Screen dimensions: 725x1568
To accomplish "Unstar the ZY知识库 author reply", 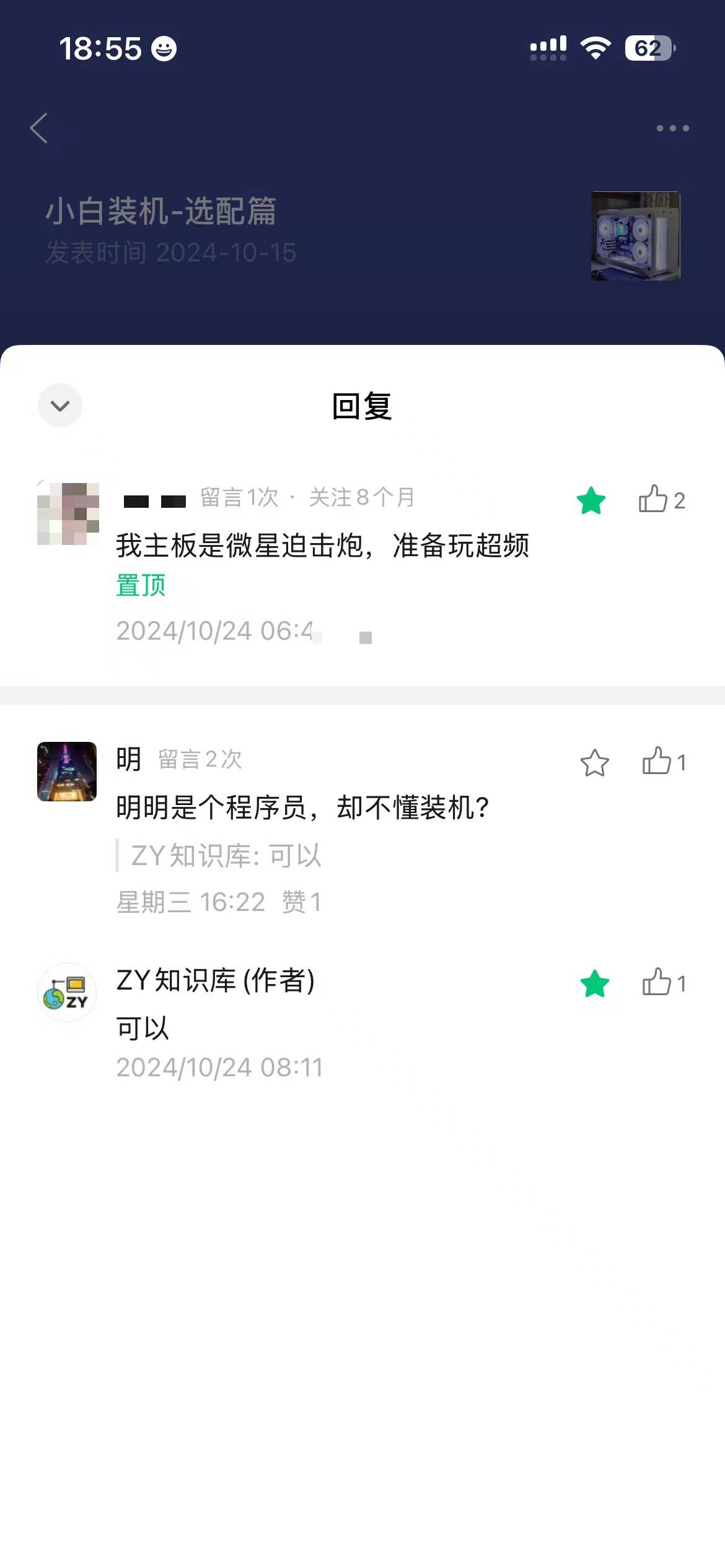I will (594, 983).
